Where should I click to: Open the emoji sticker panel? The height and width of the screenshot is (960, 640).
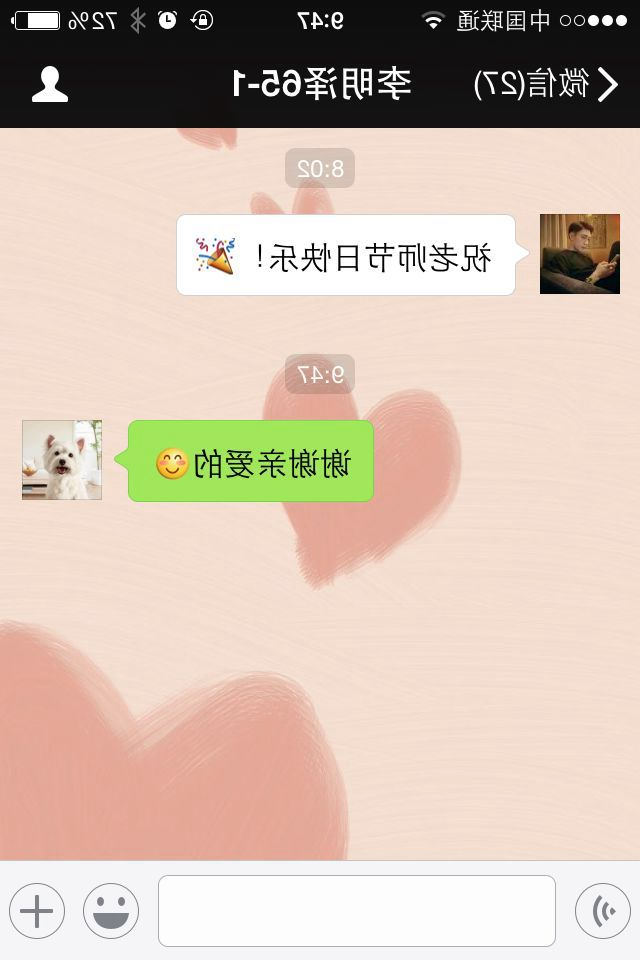click(x=111, y=911)
